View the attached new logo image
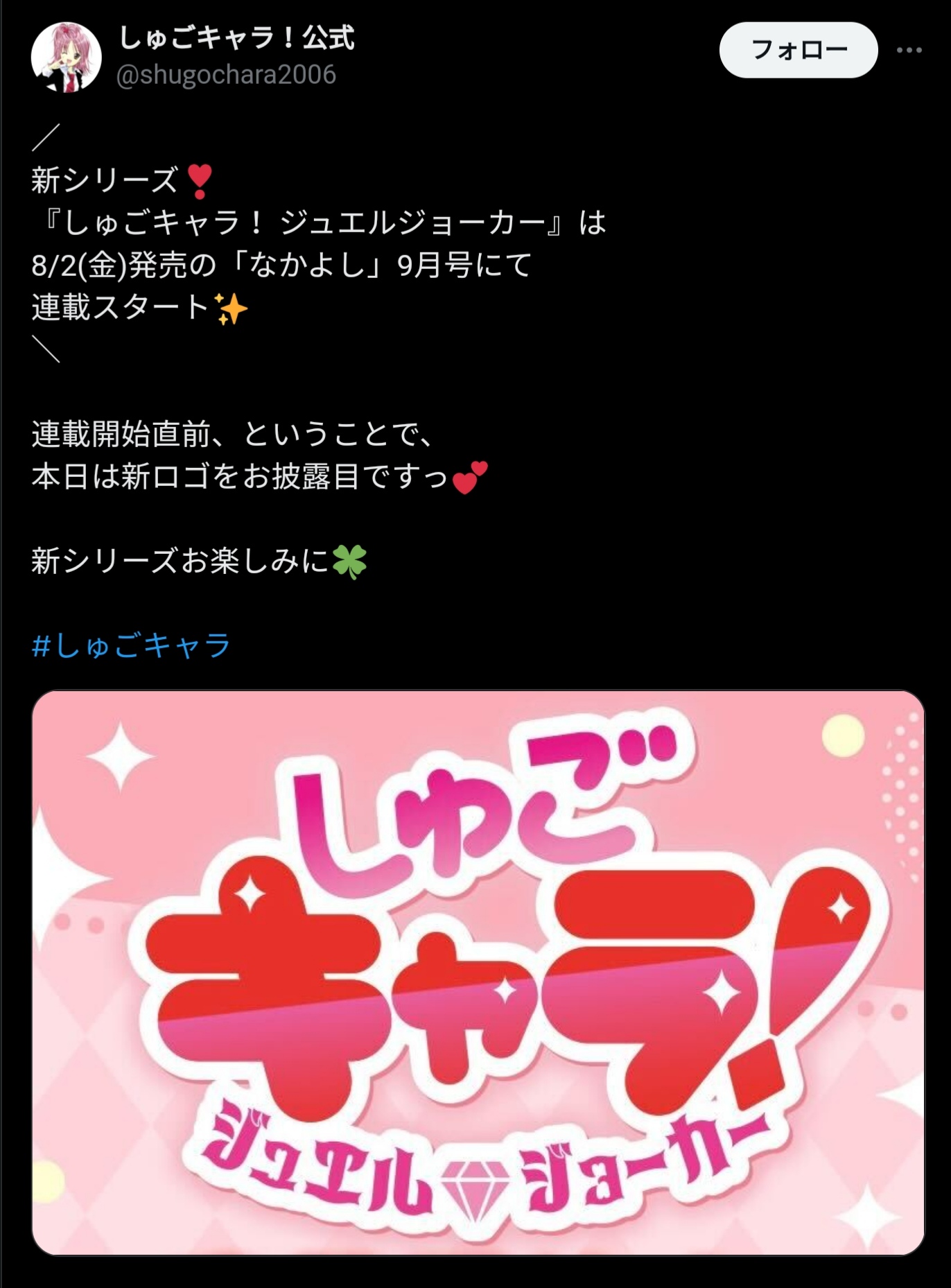 coord(478,972)
